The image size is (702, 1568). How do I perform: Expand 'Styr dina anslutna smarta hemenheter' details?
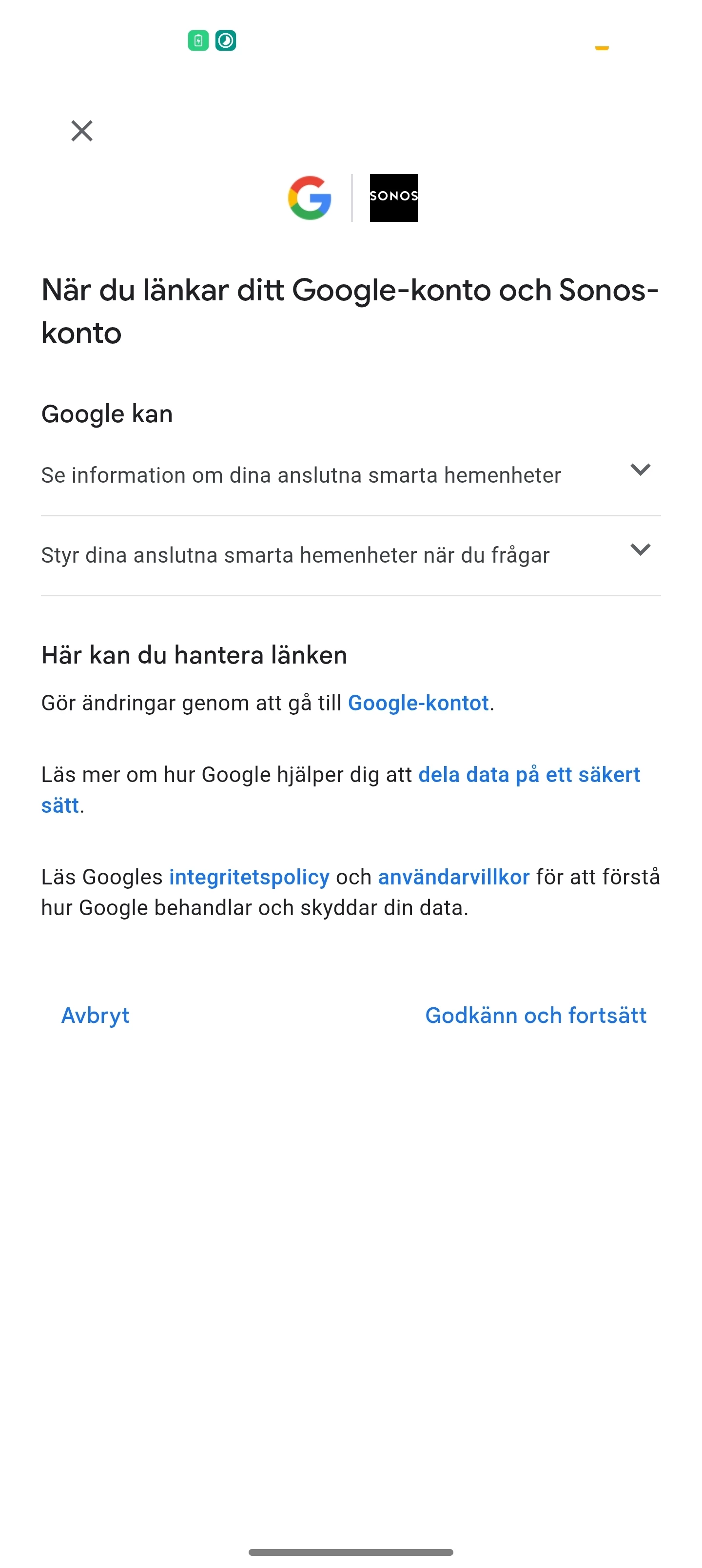(640, 550)
